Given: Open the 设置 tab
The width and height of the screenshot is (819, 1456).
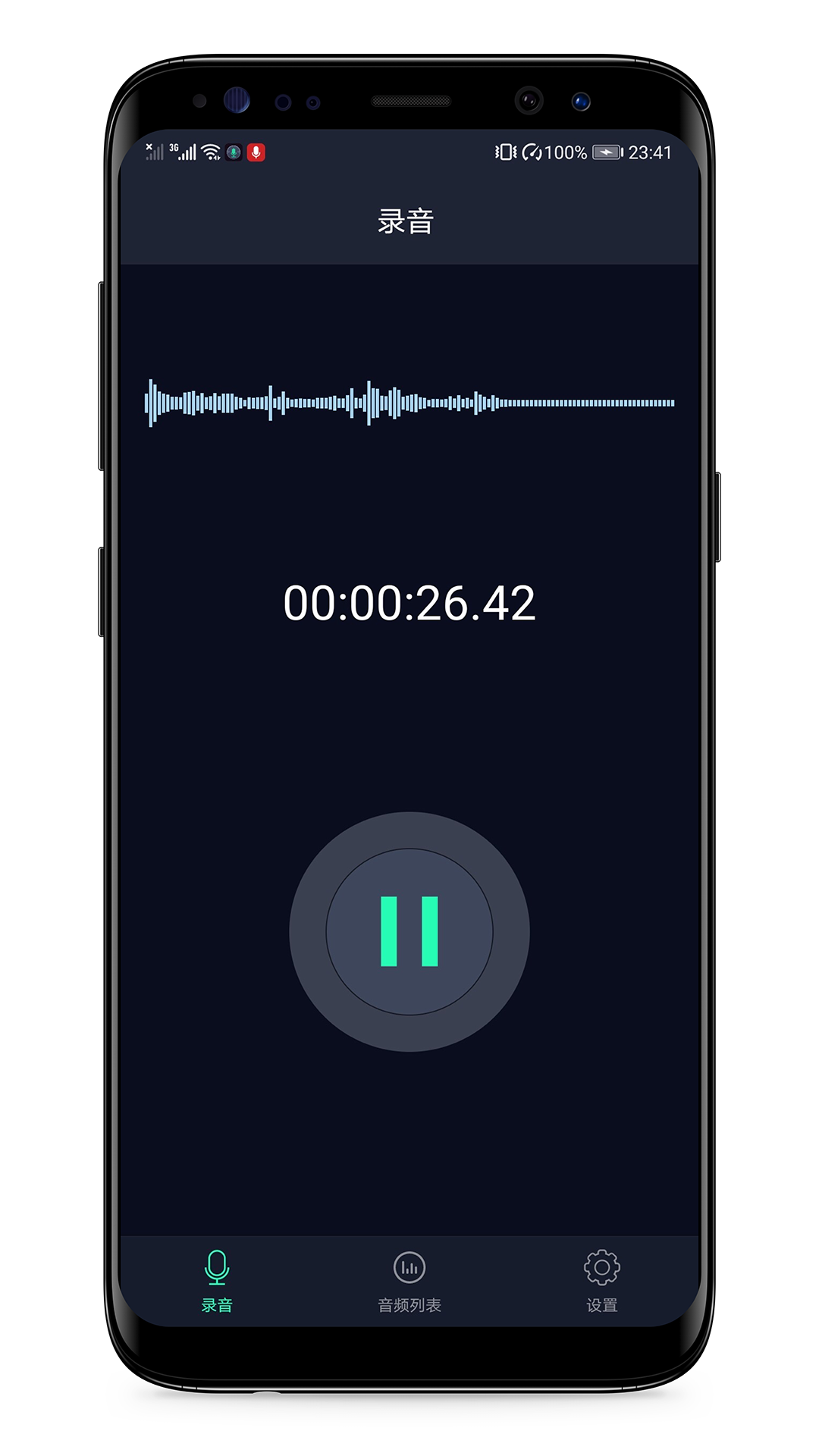Looking at the screenshot, I should click(x=601, y=1280).
